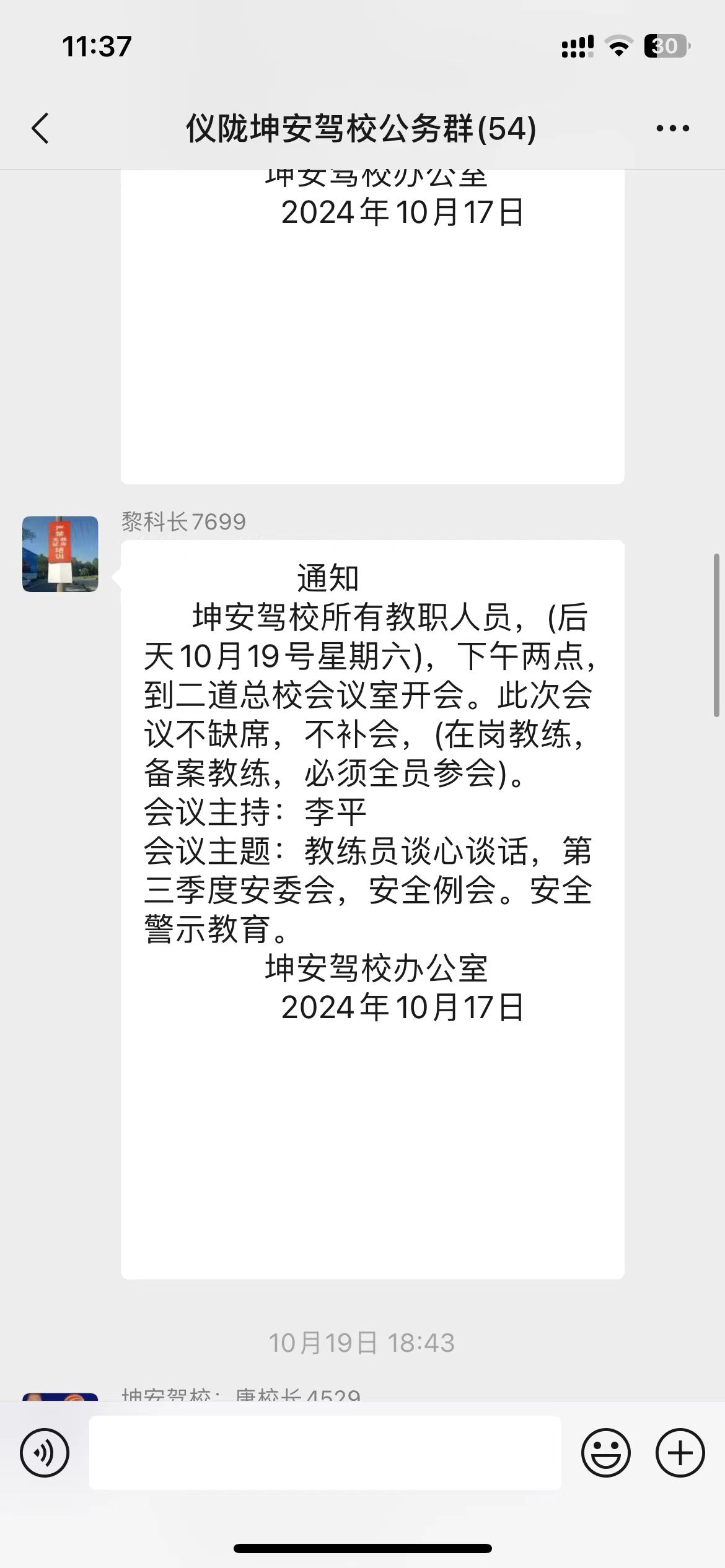Switch to voice message input
725x1568 pixels.
click(45, 1453)
